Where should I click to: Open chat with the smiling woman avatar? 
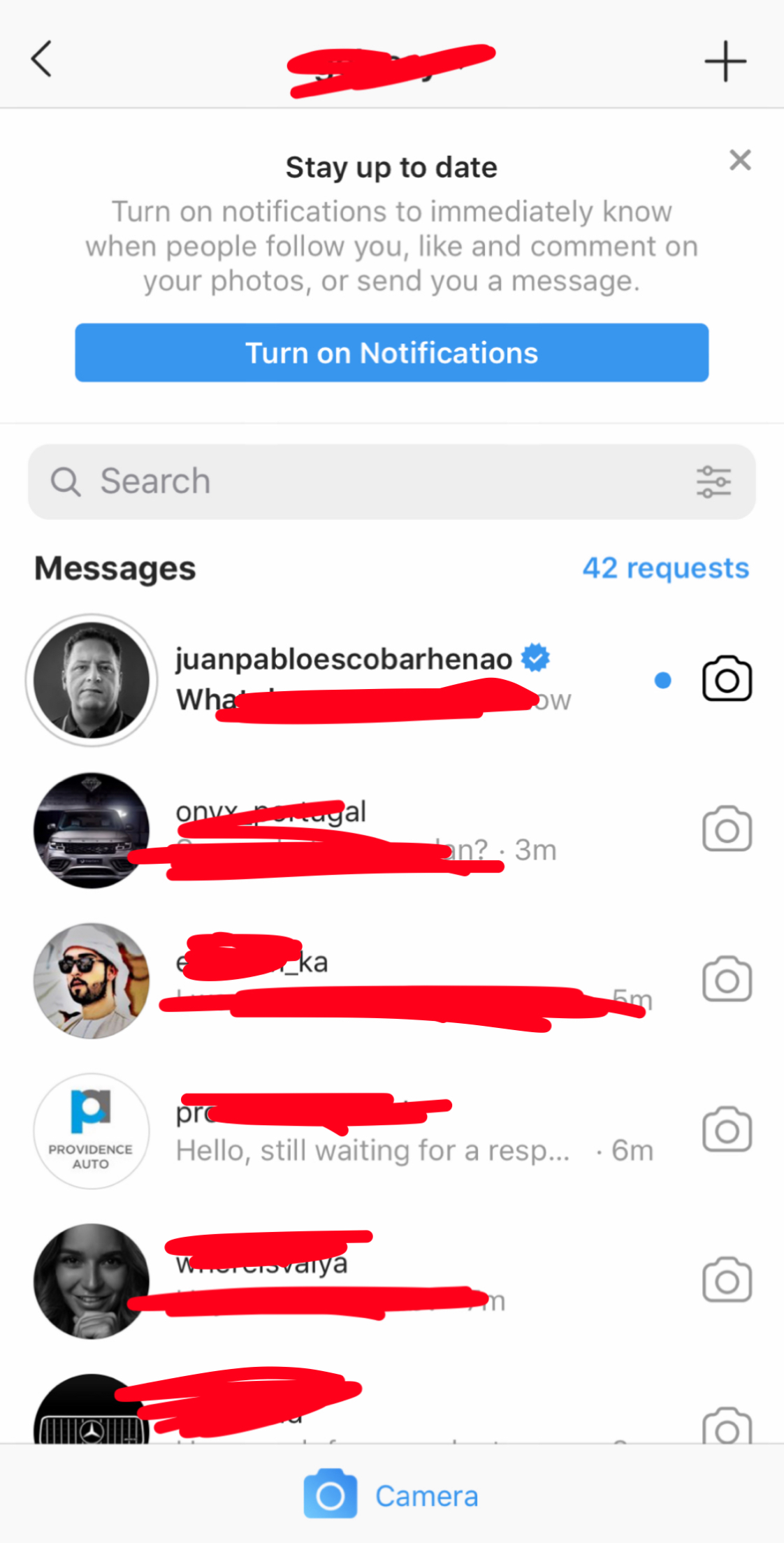point(392,1281)
